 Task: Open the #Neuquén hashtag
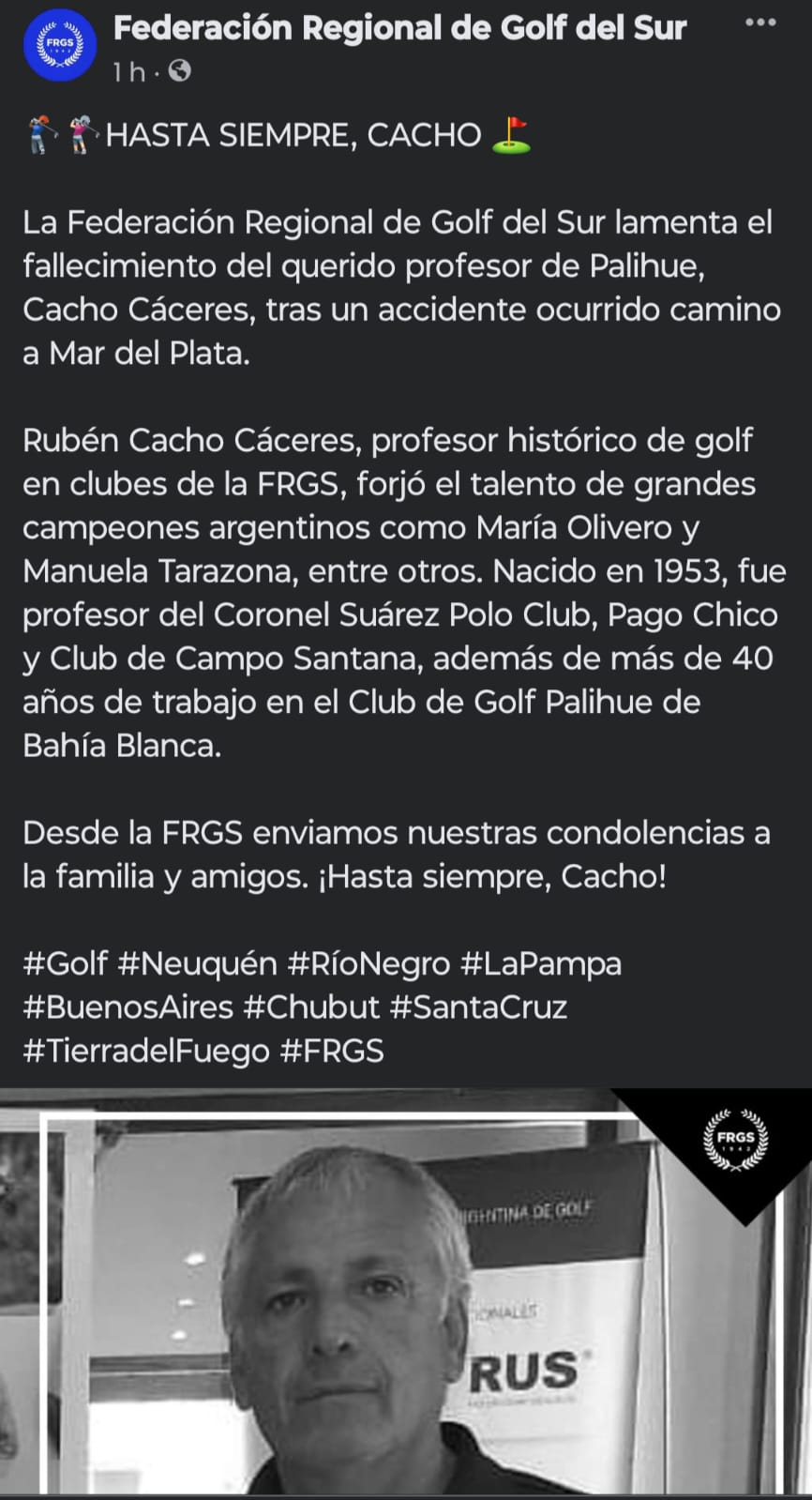pos(197,963)
